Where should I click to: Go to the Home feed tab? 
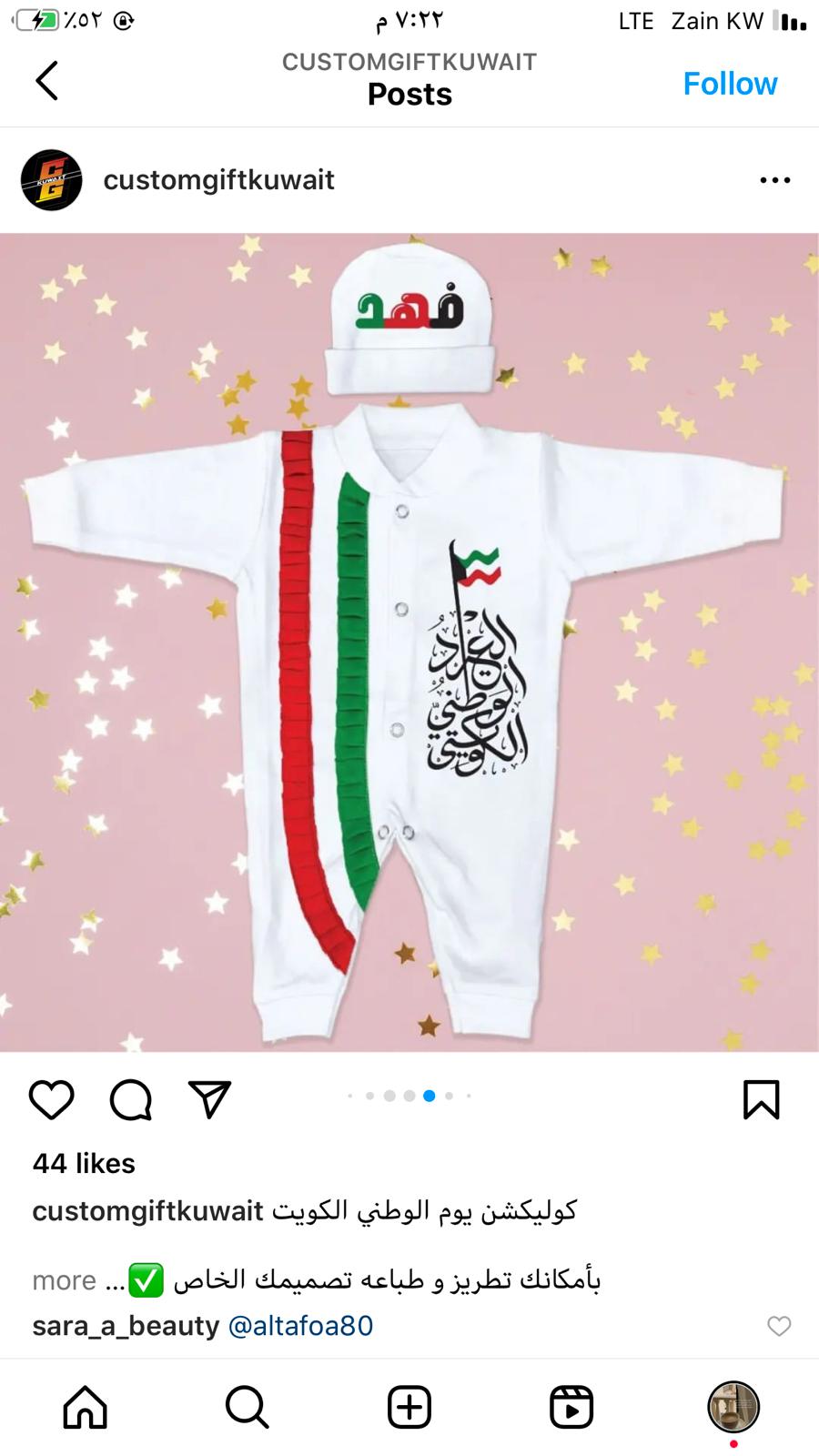tap(85, 1407)
